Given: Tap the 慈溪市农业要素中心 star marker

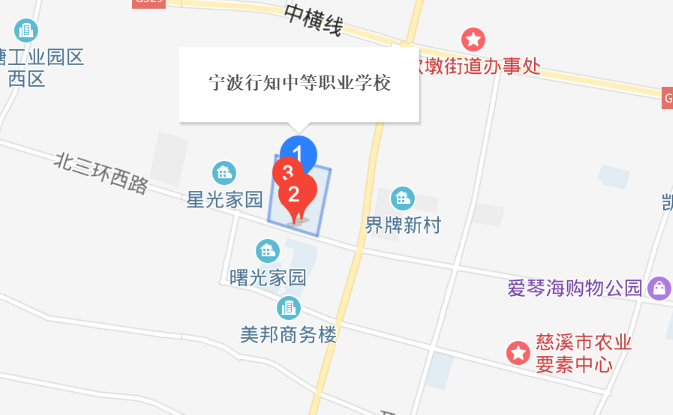Looking at the screenshot, I should (x=518, y=353).
